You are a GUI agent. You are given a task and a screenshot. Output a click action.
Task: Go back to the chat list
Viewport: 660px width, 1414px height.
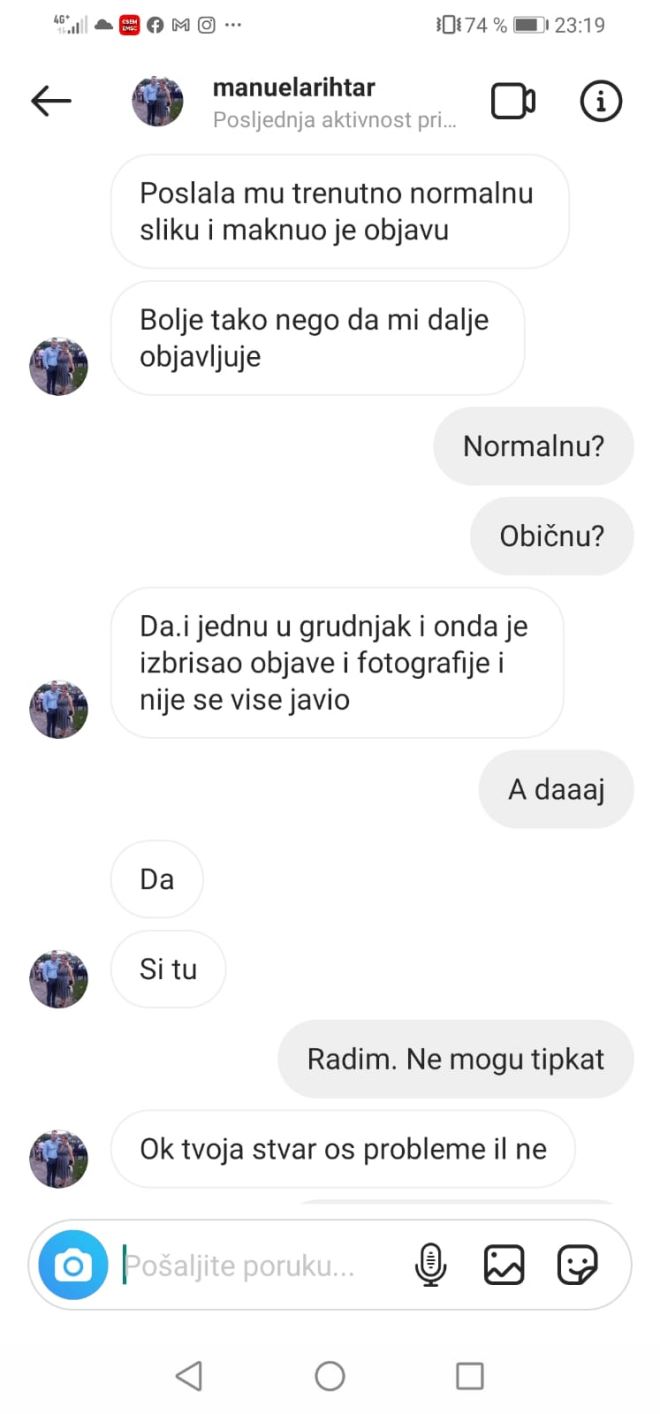(x=51, y=101)
